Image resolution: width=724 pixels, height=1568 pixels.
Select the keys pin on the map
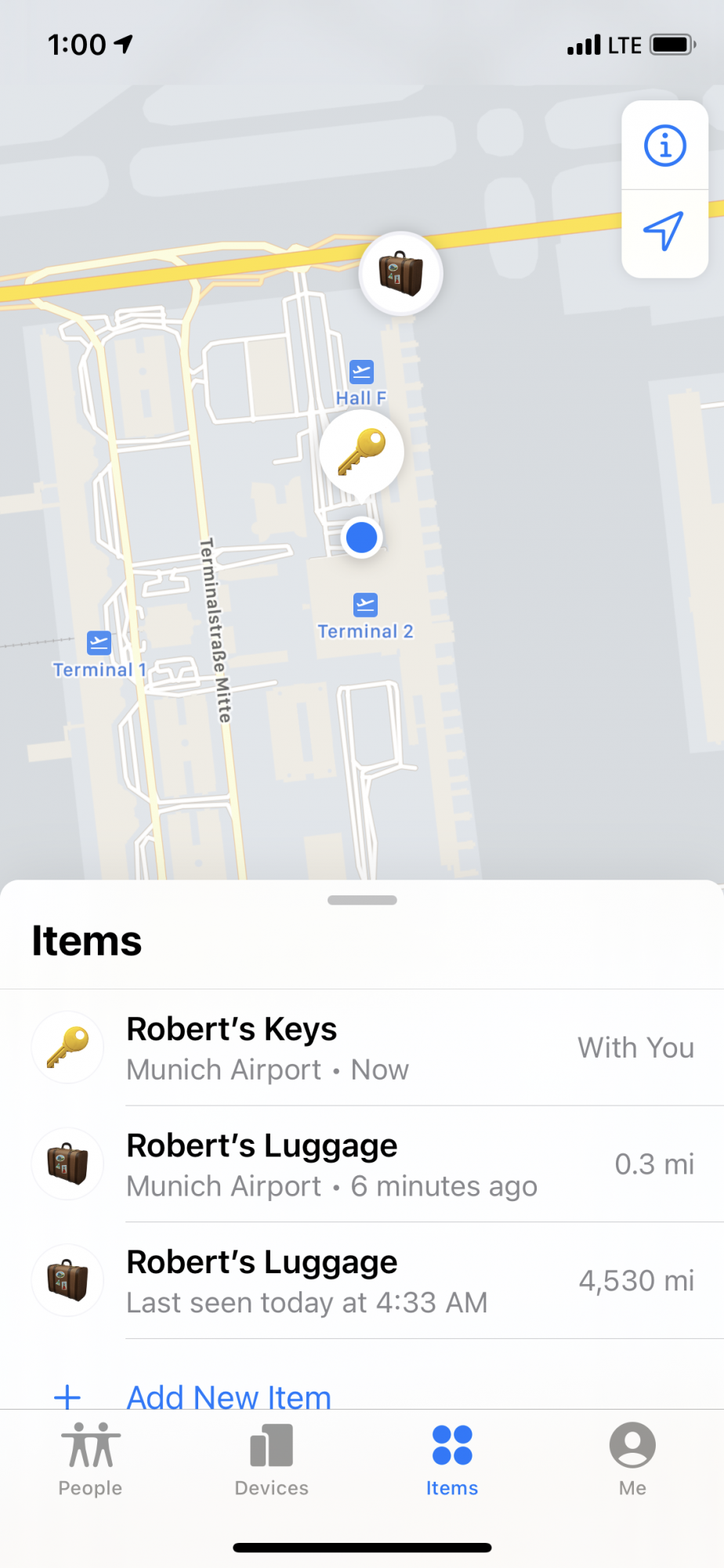pos(362,452)
